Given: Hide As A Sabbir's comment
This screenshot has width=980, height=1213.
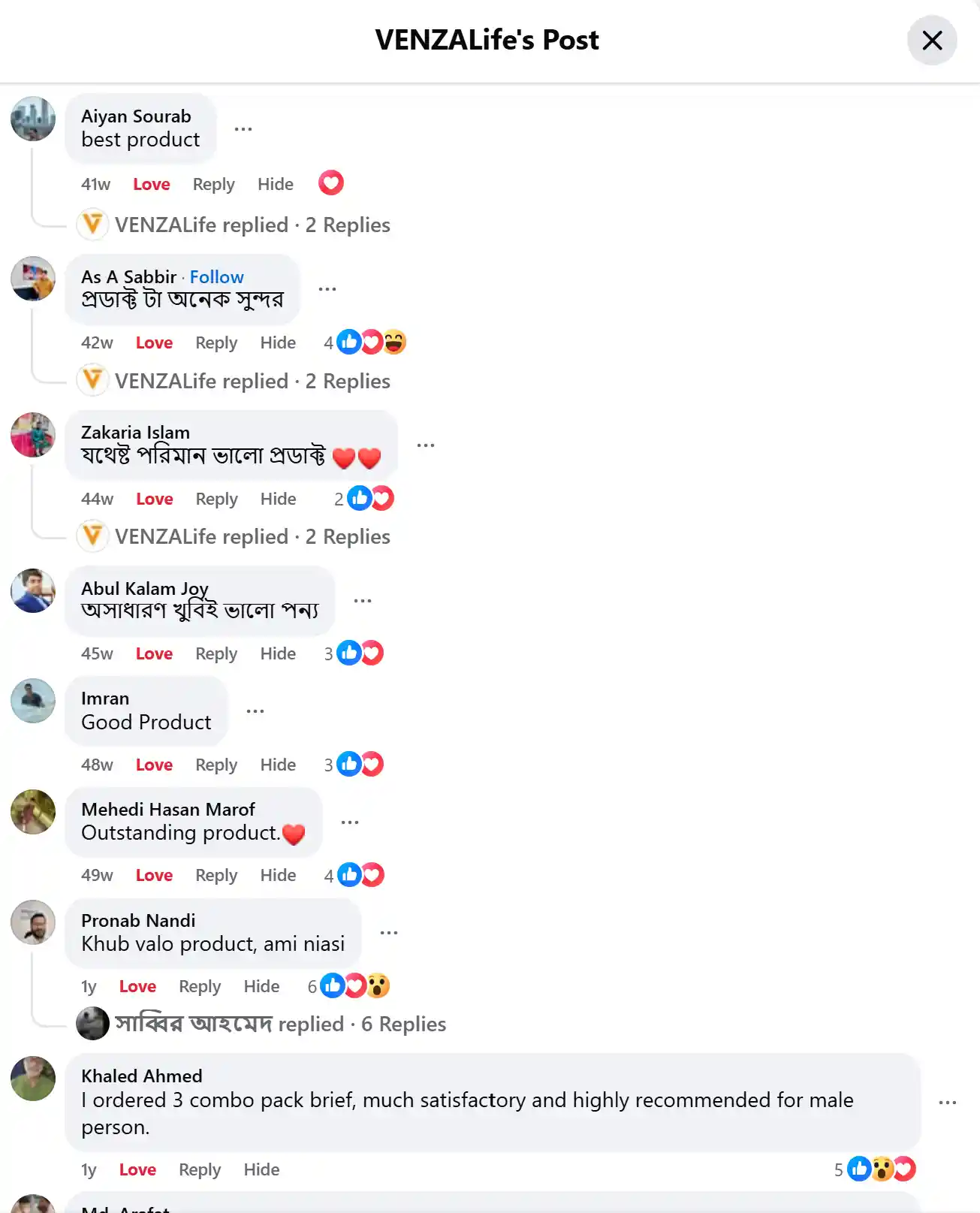Looking at the screenshot, I should click(x=278, y=343).
